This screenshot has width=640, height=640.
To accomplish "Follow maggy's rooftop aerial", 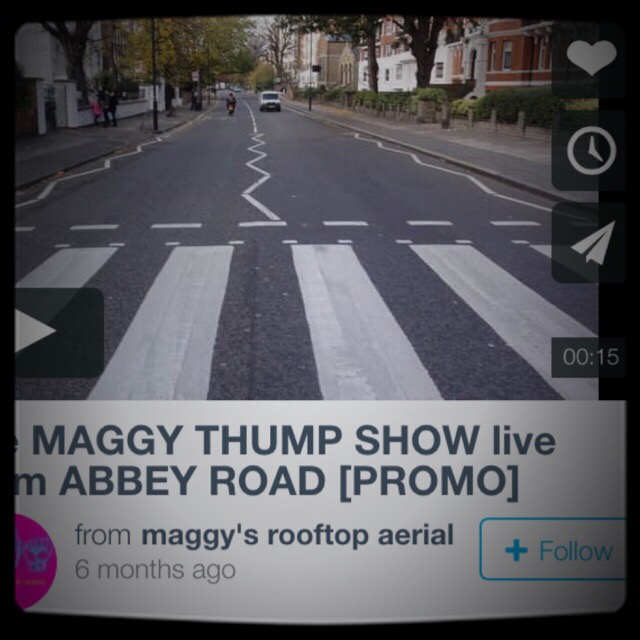I will click(555, 550).
